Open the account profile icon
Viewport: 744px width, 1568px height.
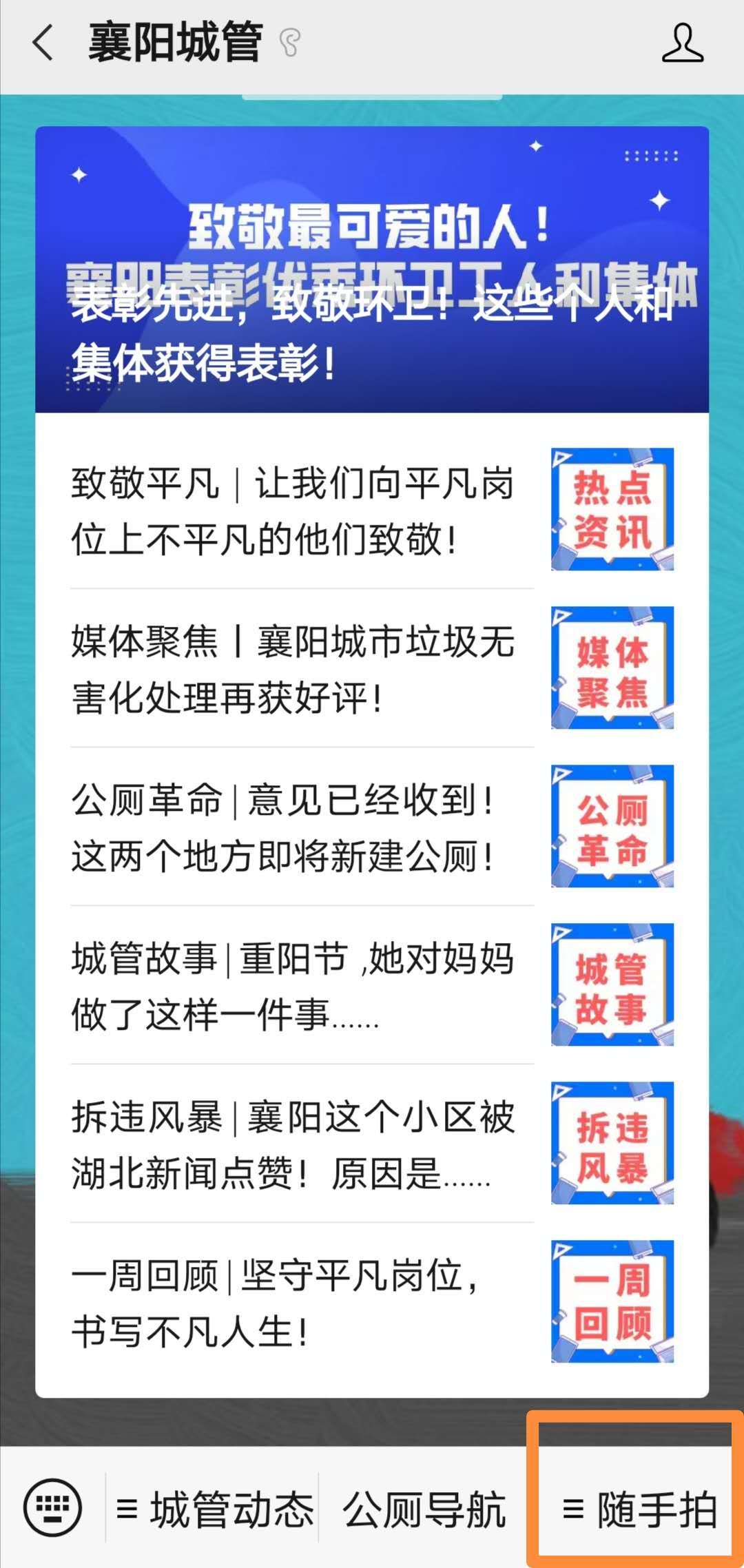pos(682,43)
